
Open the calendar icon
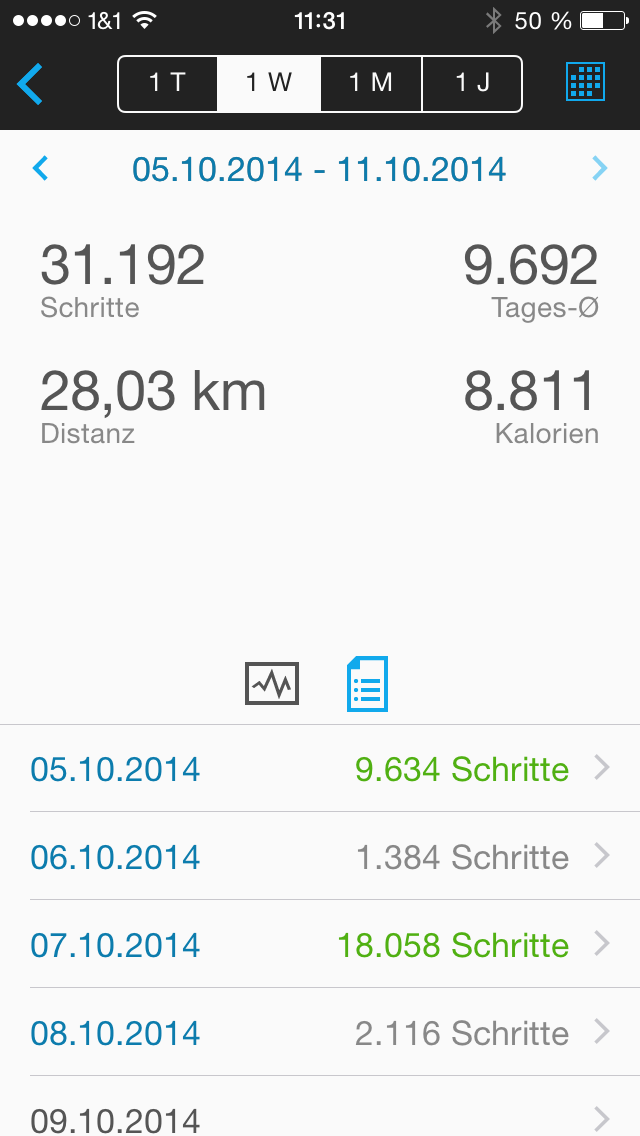[585, 83]
